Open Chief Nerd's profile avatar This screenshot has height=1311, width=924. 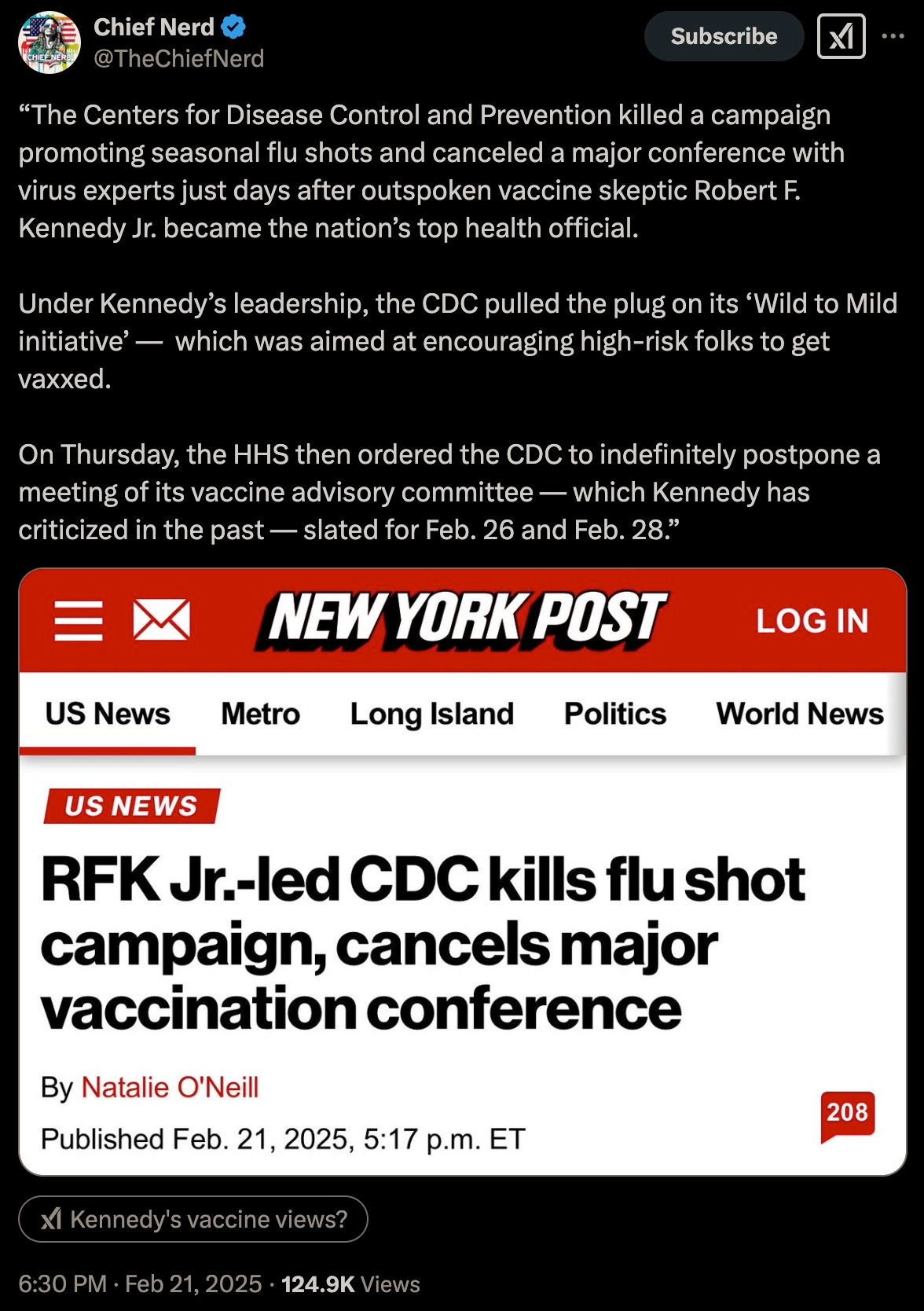click(x=49, y=42)
